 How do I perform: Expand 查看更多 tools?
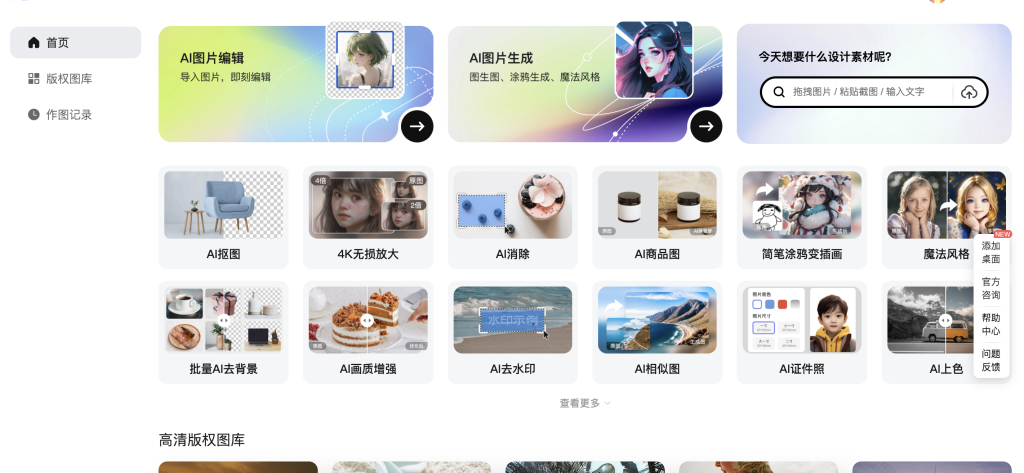click(x=585, y=403)
